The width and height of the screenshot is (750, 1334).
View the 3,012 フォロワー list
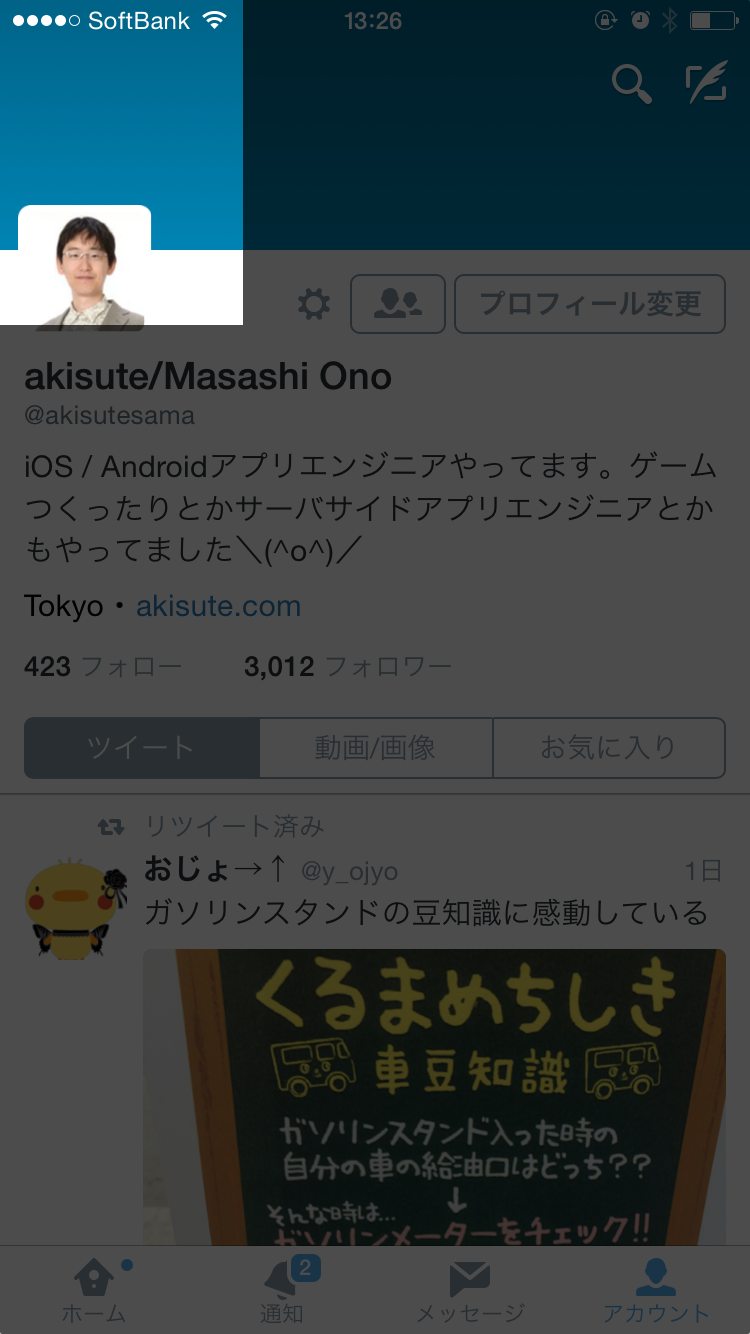347,666
